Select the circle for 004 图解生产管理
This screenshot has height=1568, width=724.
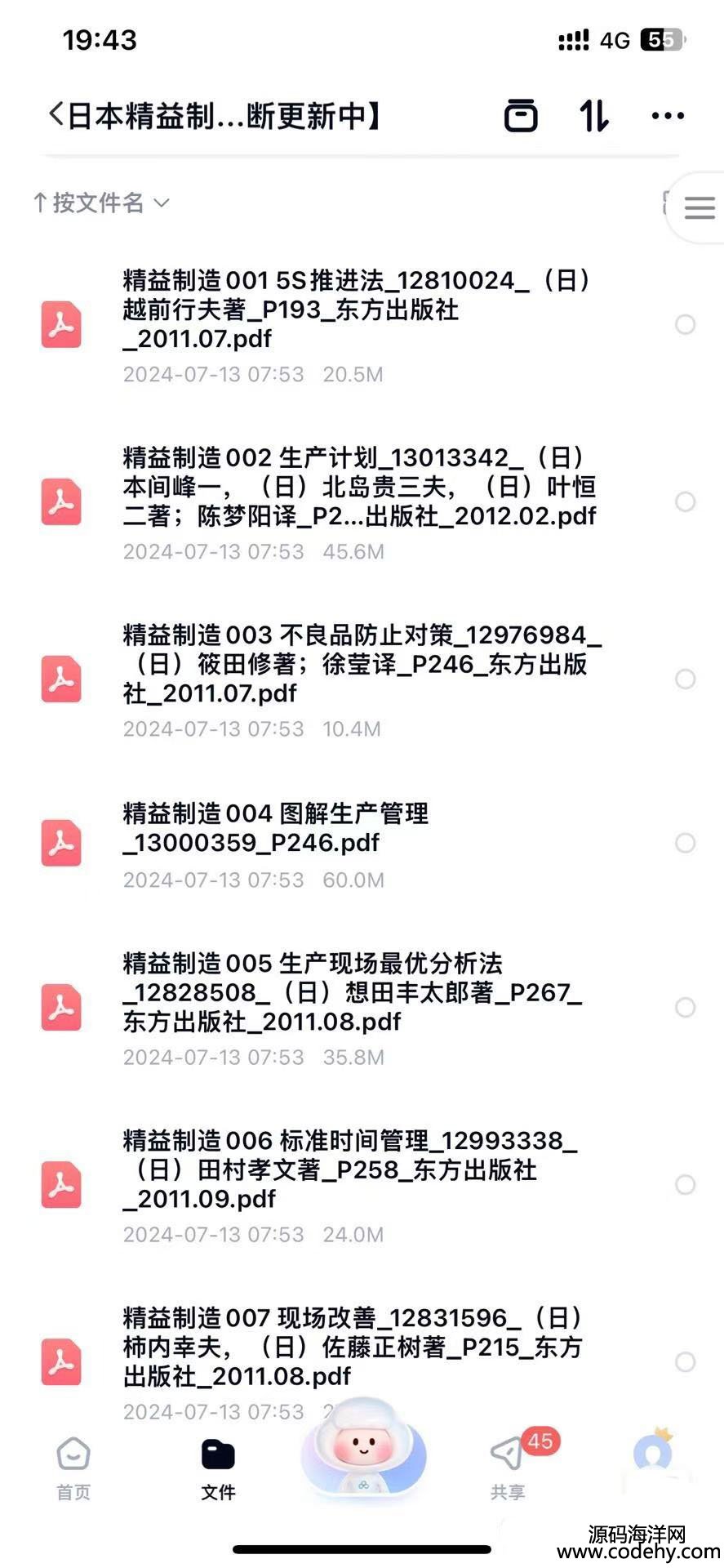coord(685,843)
